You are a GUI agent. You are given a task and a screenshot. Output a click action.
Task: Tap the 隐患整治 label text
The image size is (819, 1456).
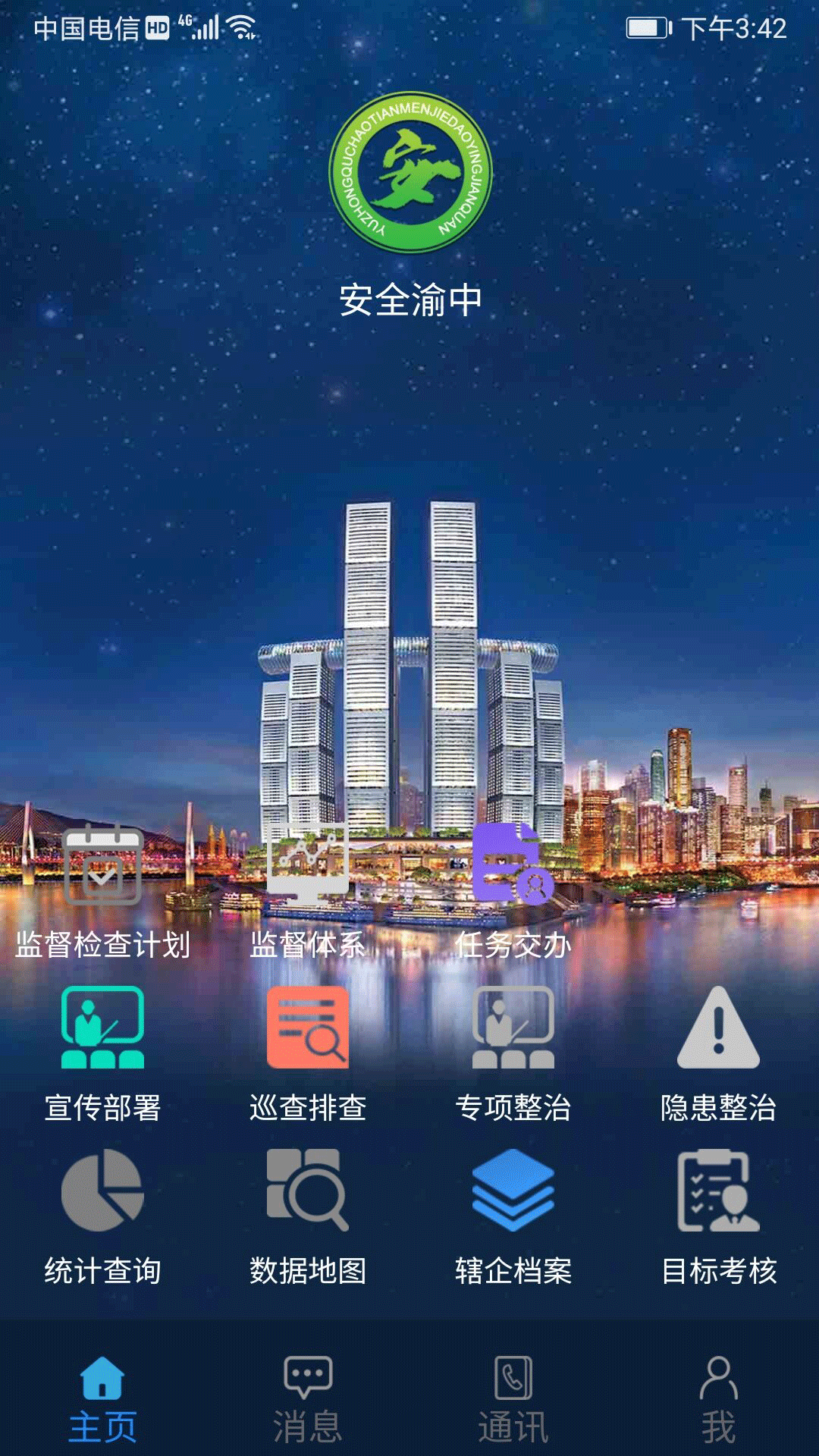[717, 1107]
